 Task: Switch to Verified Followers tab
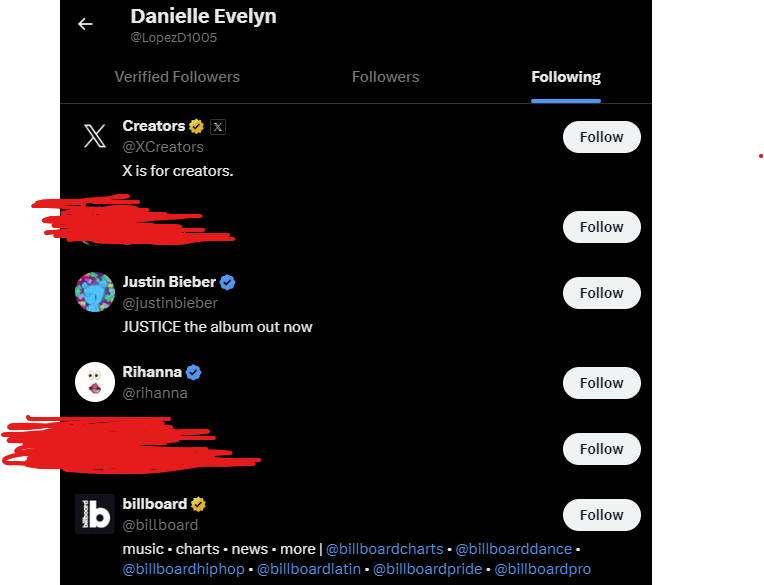(x=177, y=77)
